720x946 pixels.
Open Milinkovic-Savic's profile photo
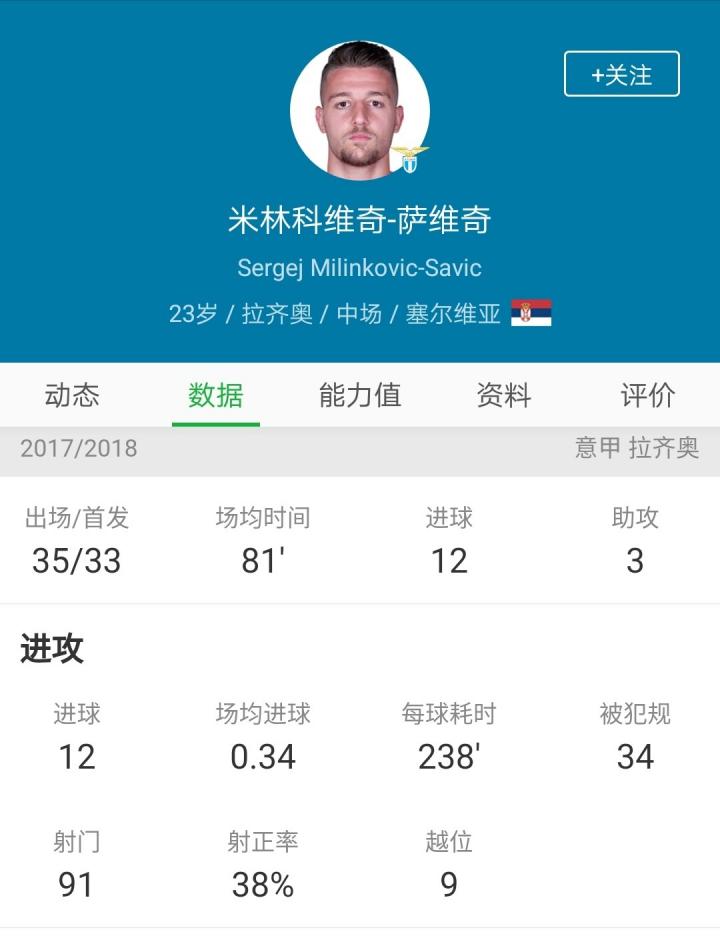(x=359, y=109)
